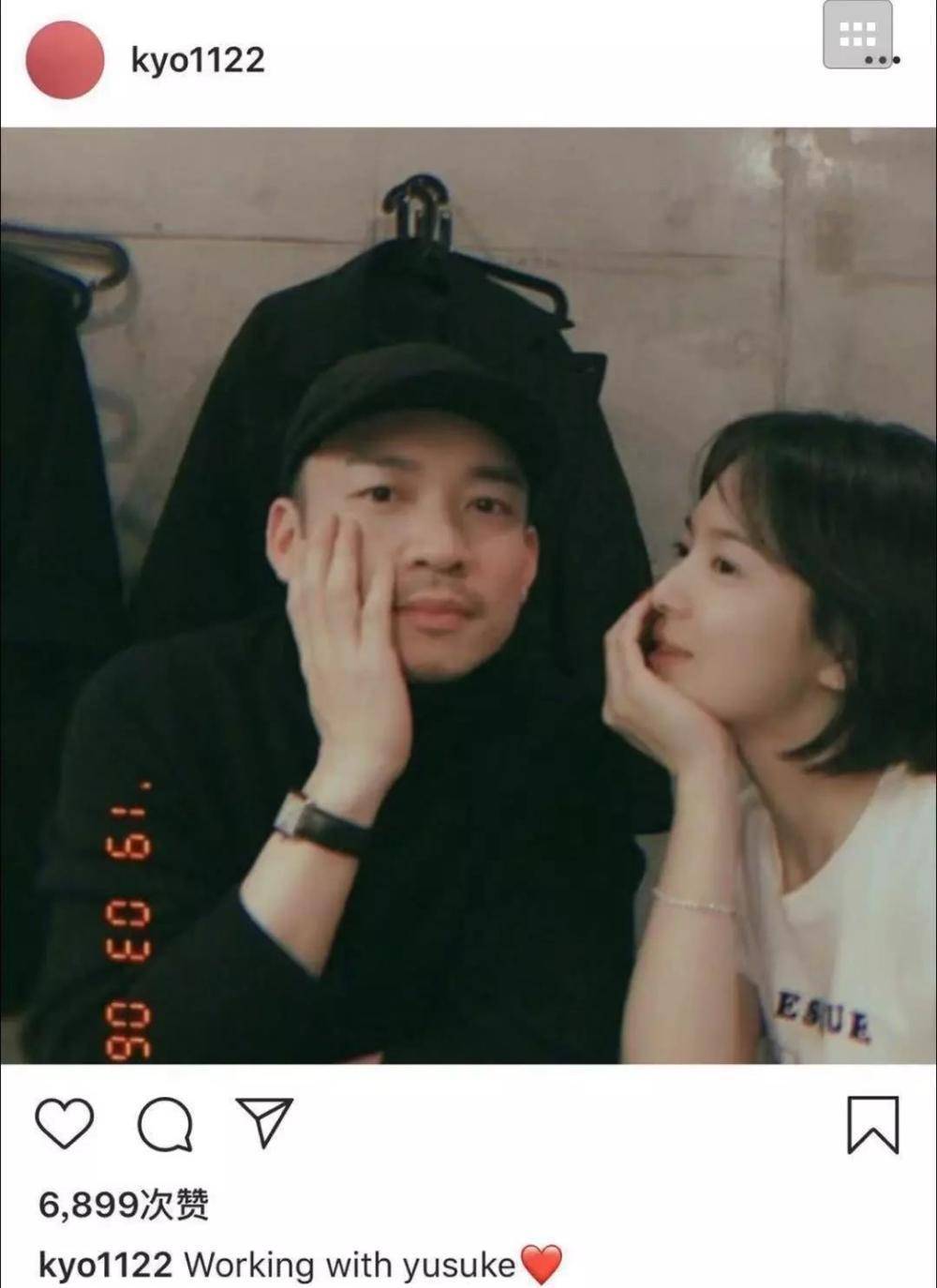The image size is (937, 1288).
Task: Like the post with the heart icon
Action: [64, 1123]
